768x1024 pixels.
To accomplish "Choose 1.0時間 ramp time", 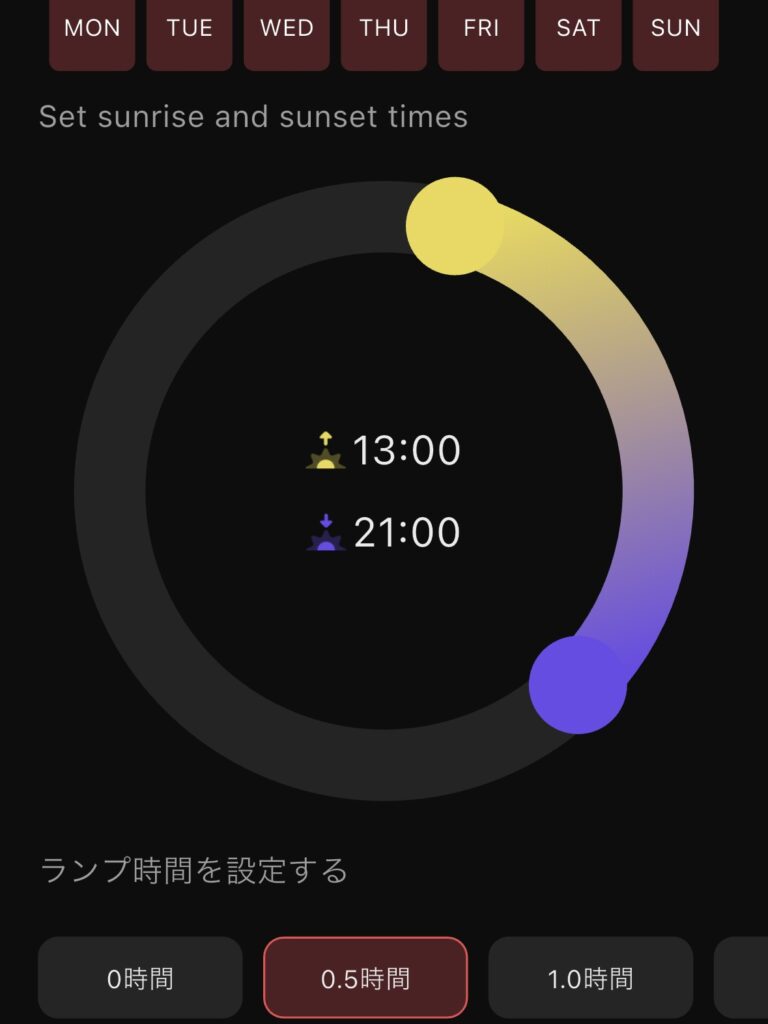I will (x=590, y=978).
